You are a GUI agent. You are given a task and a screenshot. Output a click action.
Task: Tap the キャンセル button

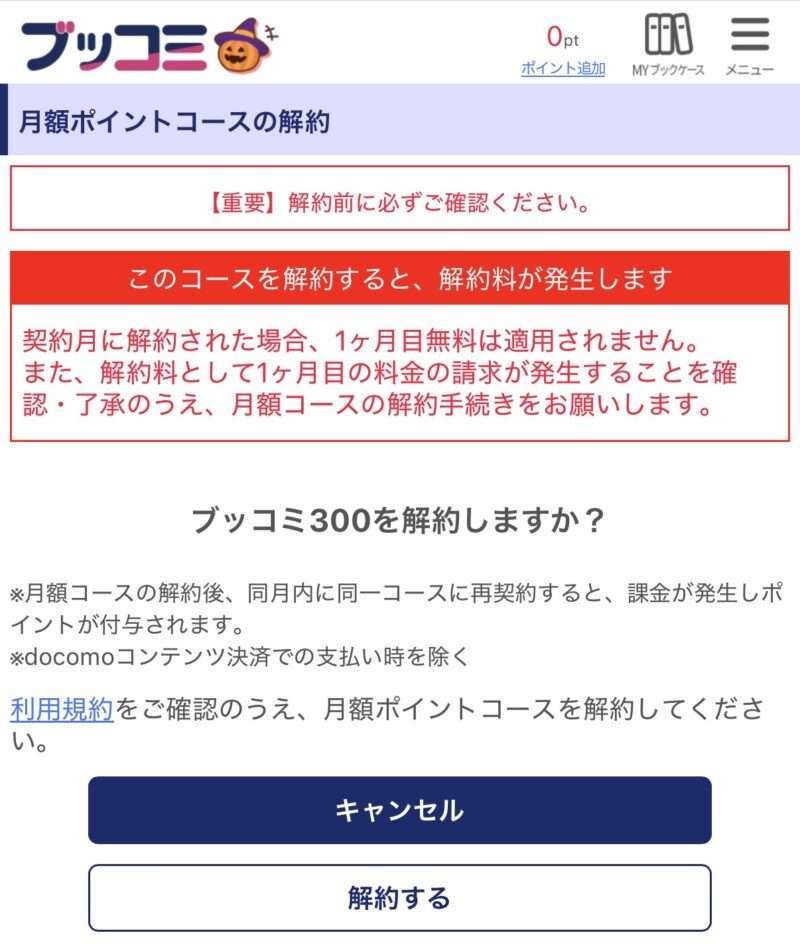pos(399,810)
